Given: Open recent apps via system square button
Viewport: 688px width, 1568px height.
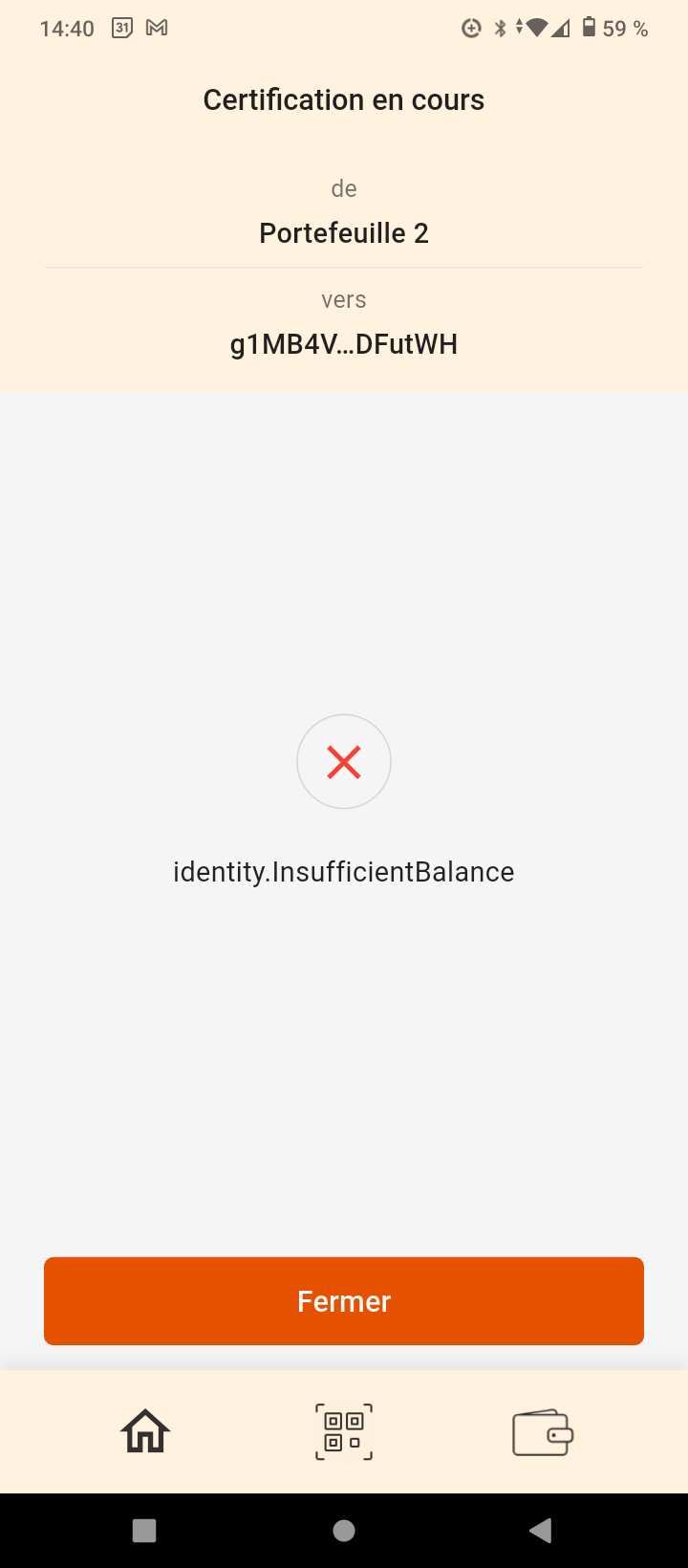Looking at the screenshot, I should click(x=144, y=1531).
